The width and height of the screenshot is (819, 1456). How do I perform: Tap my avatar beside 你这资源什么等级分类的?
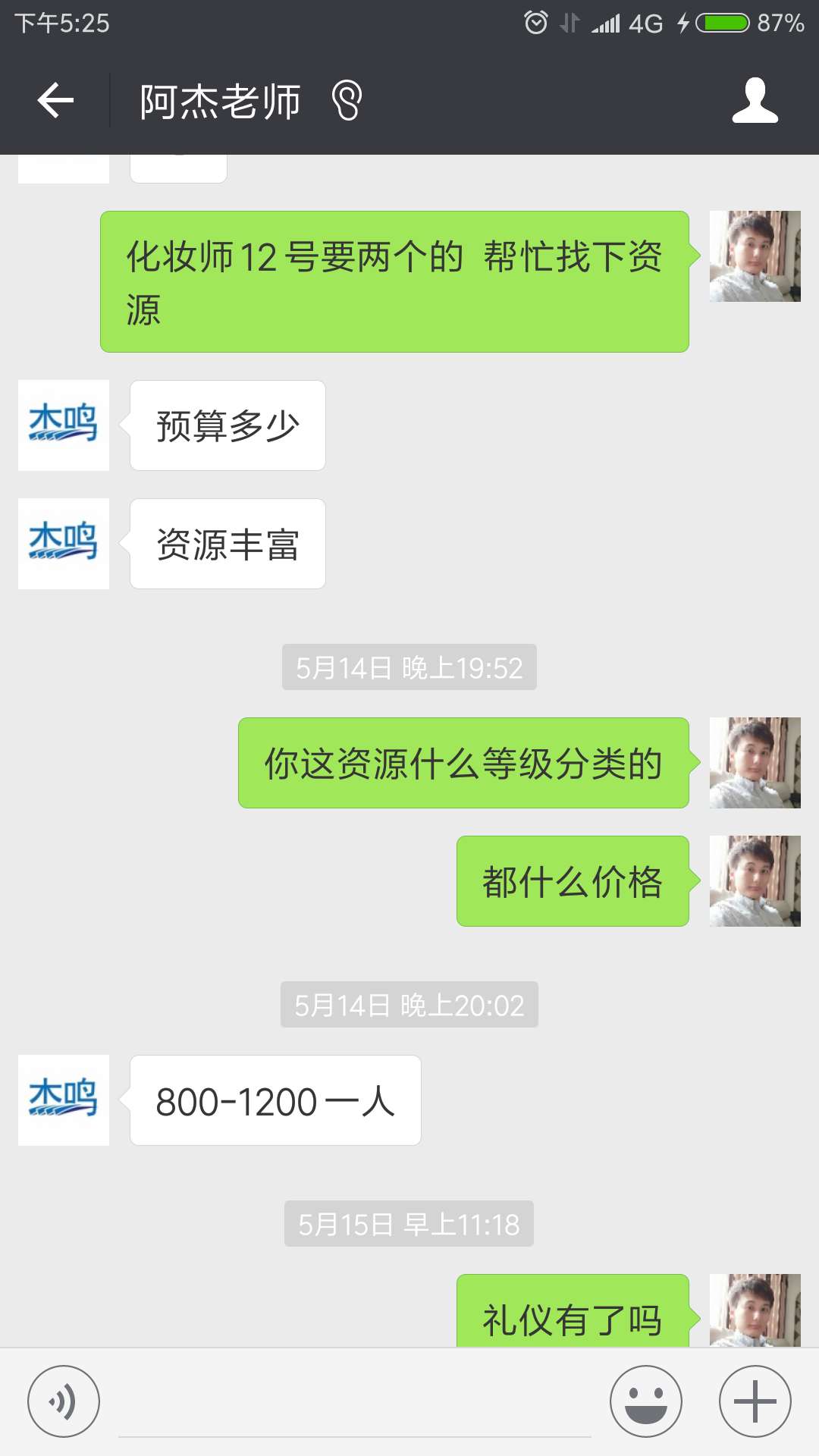755,763
